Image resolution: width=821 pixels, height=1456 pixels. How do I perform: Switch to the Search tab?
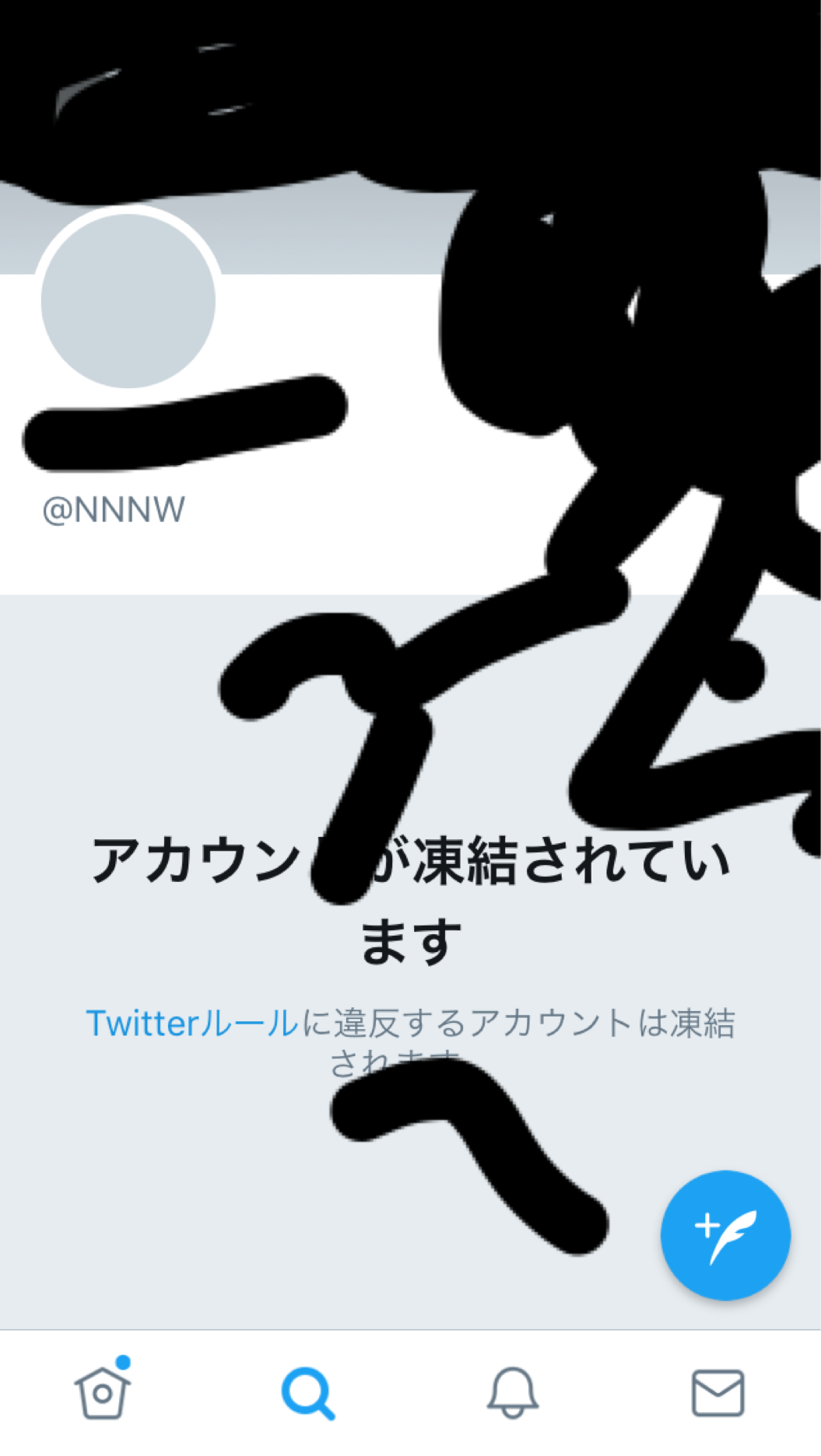point(308,1393)
